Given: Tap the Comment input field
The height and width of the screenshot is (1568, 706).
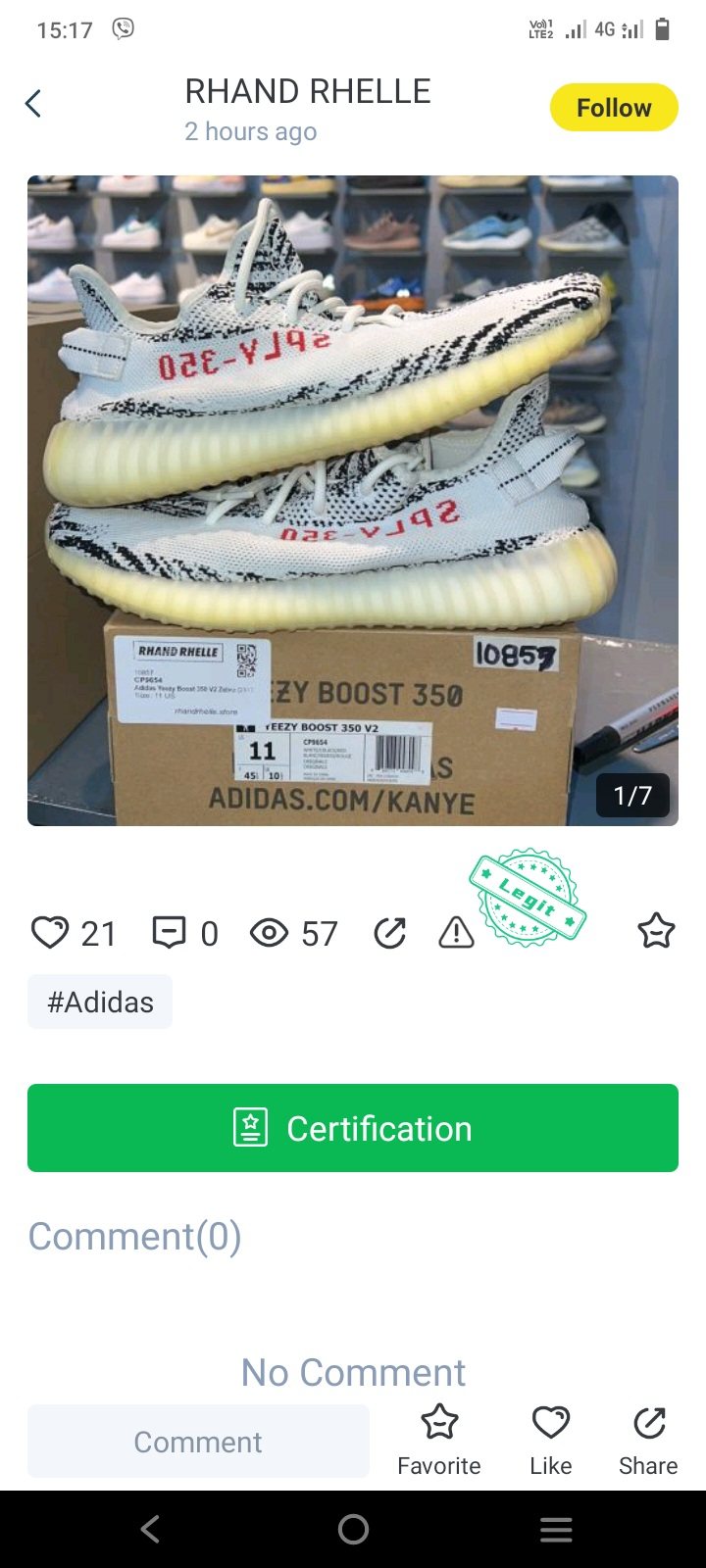Looking at the screenshot, I should 198,1442.
